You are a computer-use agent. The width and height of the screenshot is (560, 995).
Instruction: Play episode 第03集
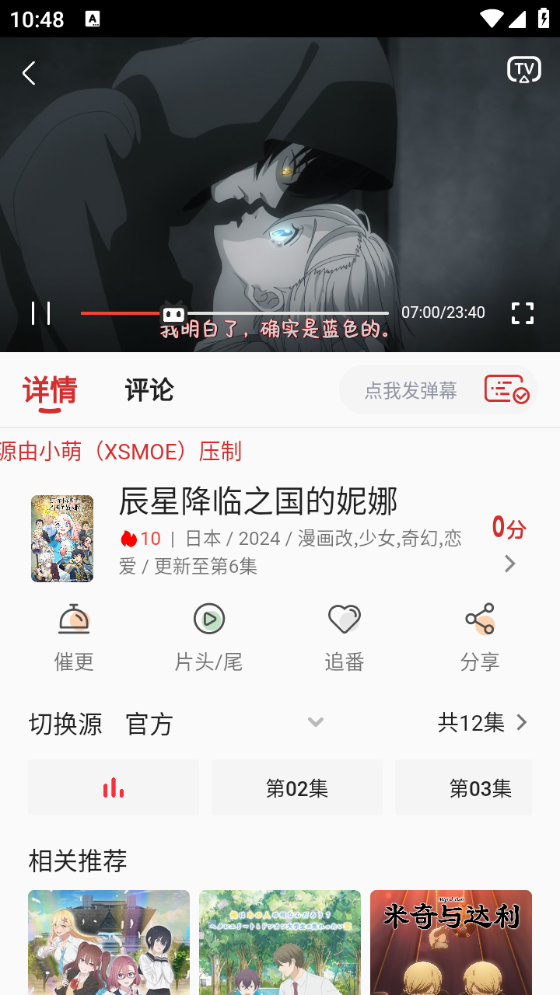pyautogui.click(x=463, y=787)
